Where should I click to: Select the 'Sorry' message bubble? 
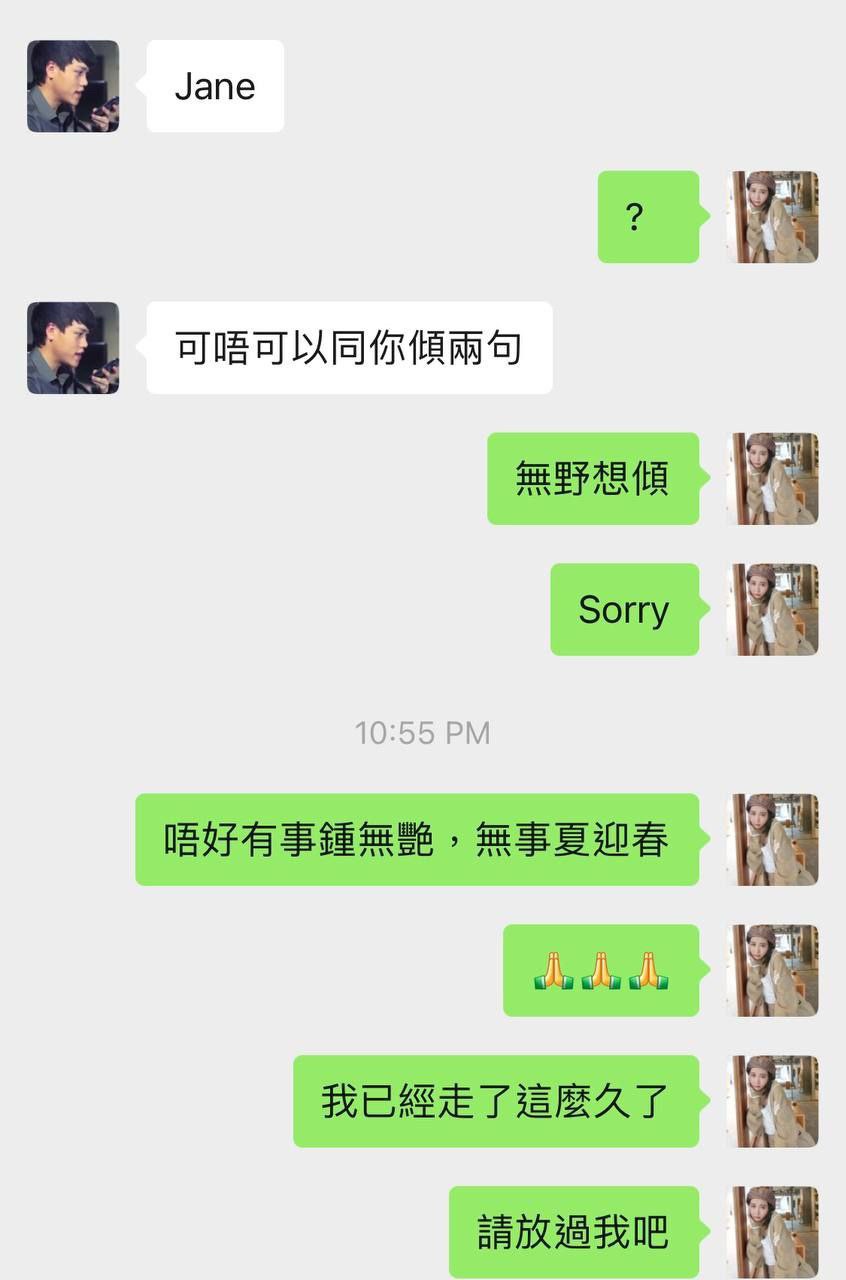[x=624, y=610]
